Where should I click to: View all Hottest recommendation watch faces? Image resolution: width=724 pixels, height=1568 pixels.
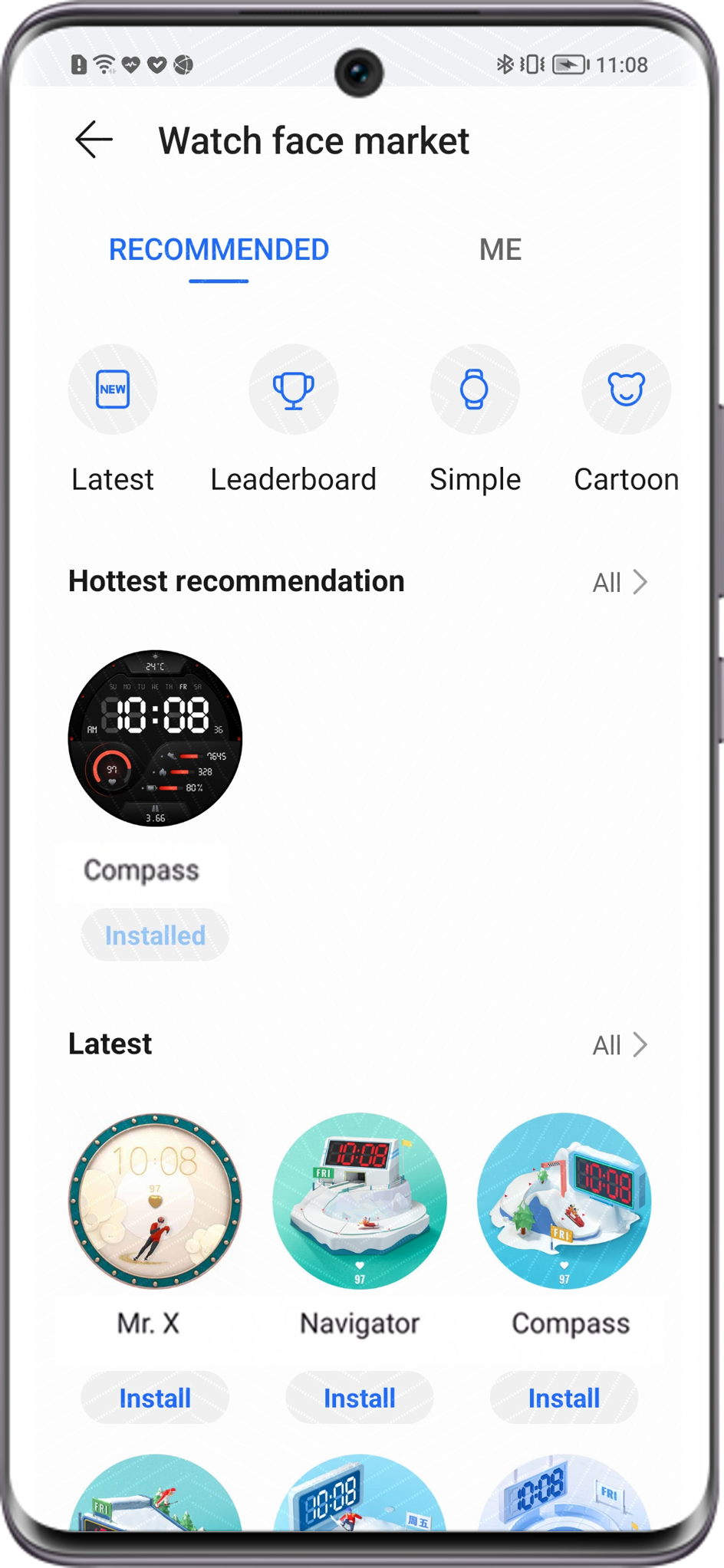tap(620, 583)
